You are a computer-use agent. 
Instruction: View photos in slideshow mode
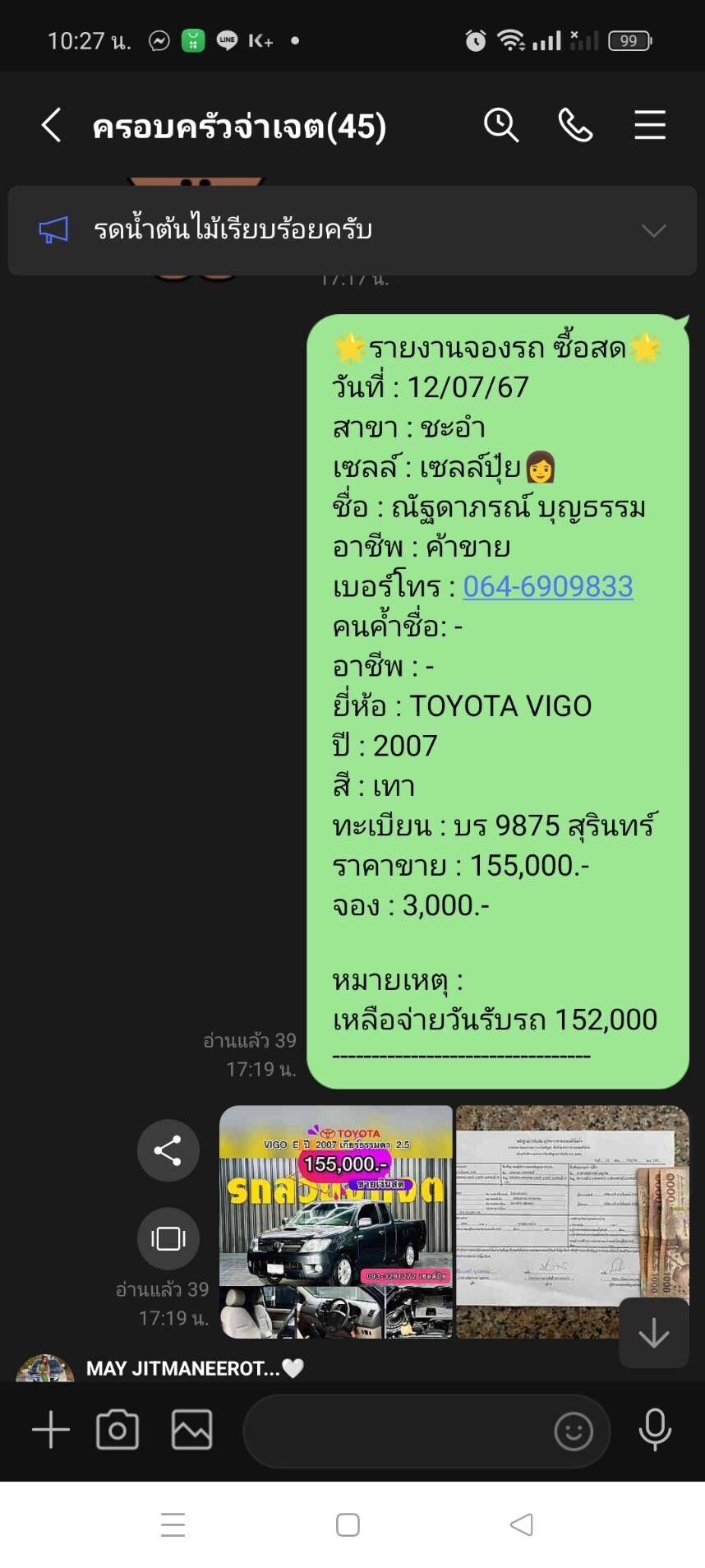[168, 1238]
